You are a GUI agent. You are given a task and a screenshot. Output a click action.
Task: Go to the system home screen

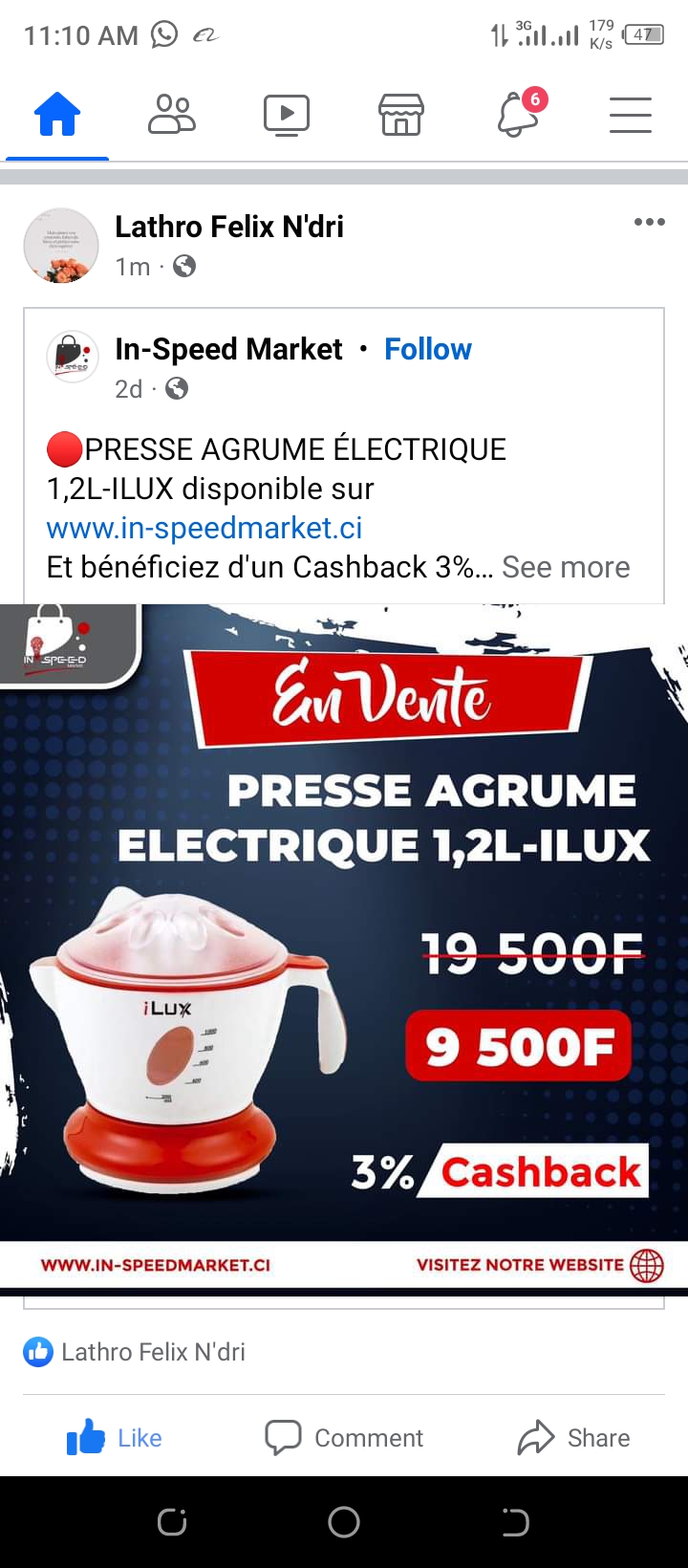344,1522
